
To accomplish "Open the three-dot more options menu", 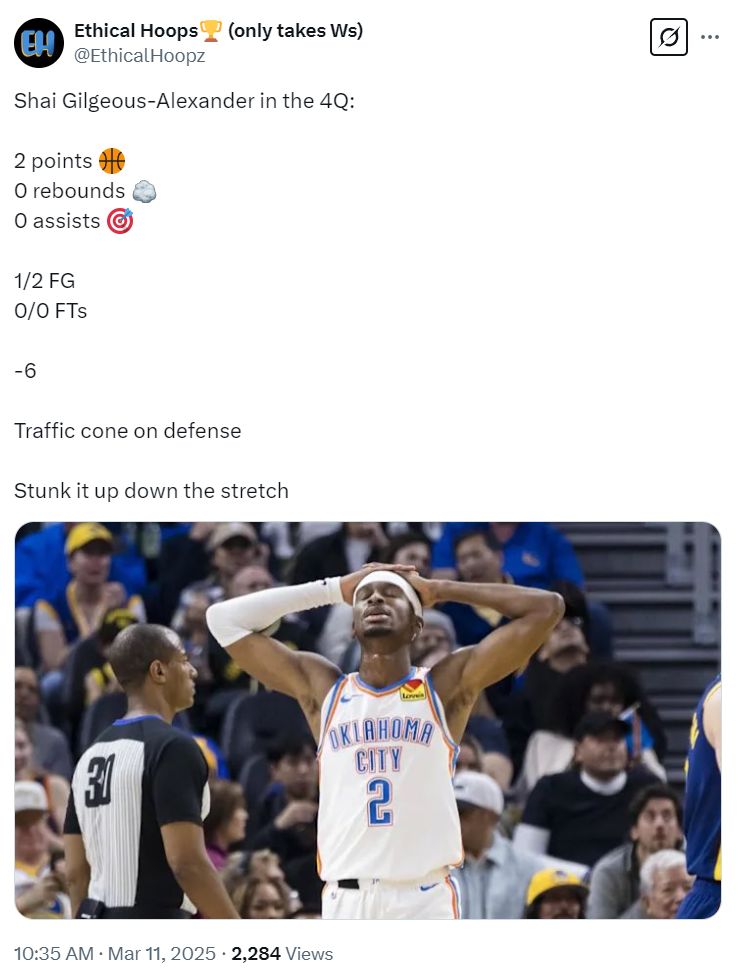I will [710, 38].
